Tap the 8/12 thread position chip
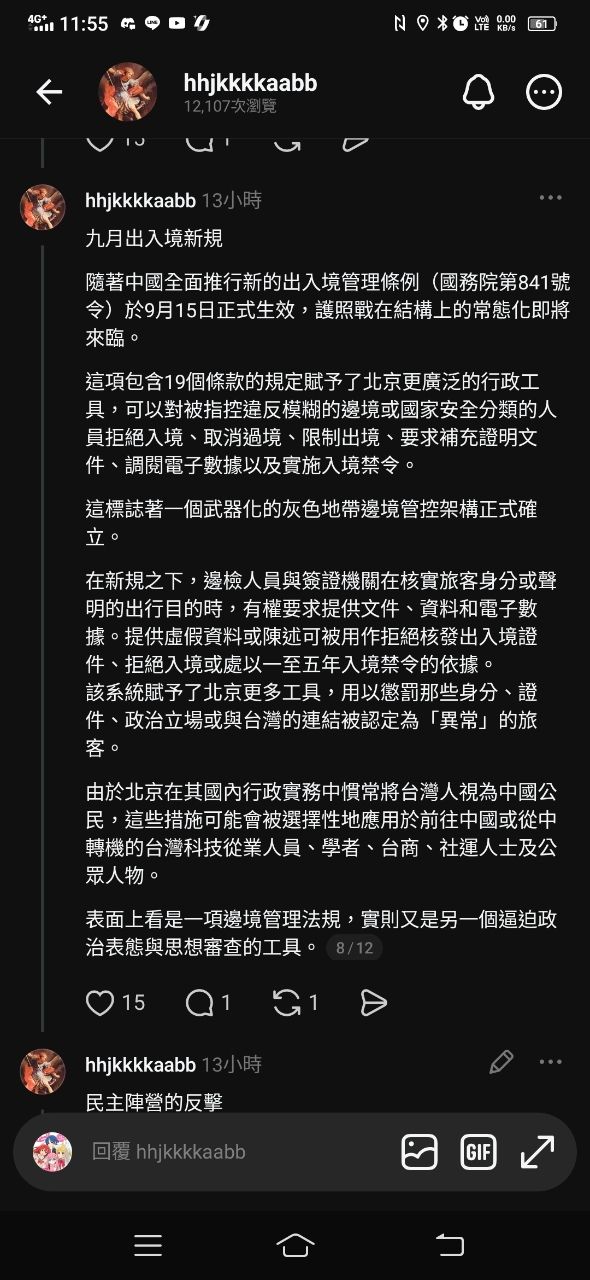This screenshot has width=590, height=1280. [x=354, y=947]
